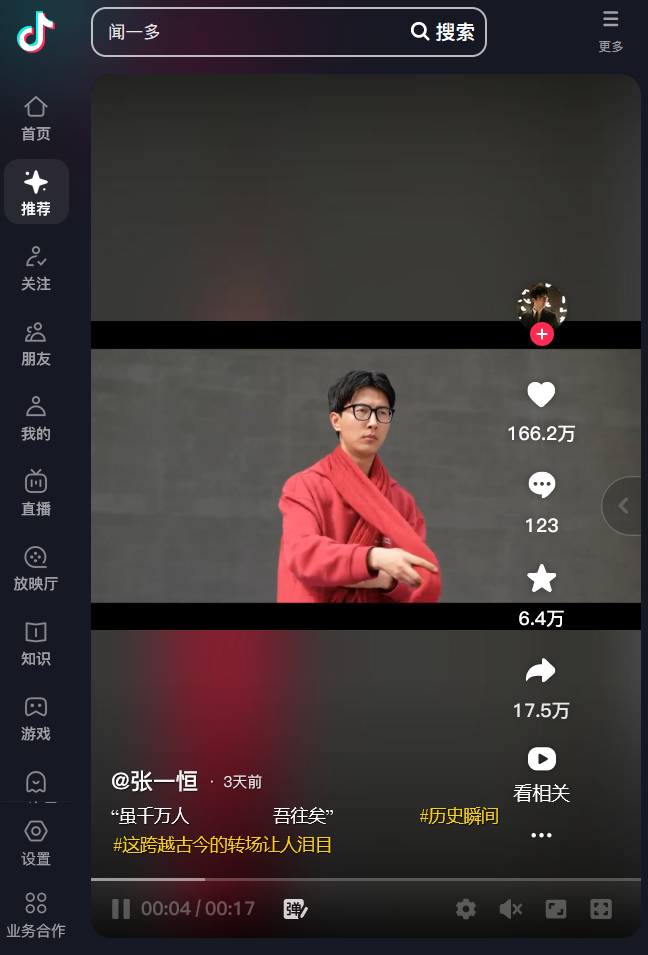Open the comments with 123 replies
This screenshot has height=955, width=648.
[x=541, y=487]
